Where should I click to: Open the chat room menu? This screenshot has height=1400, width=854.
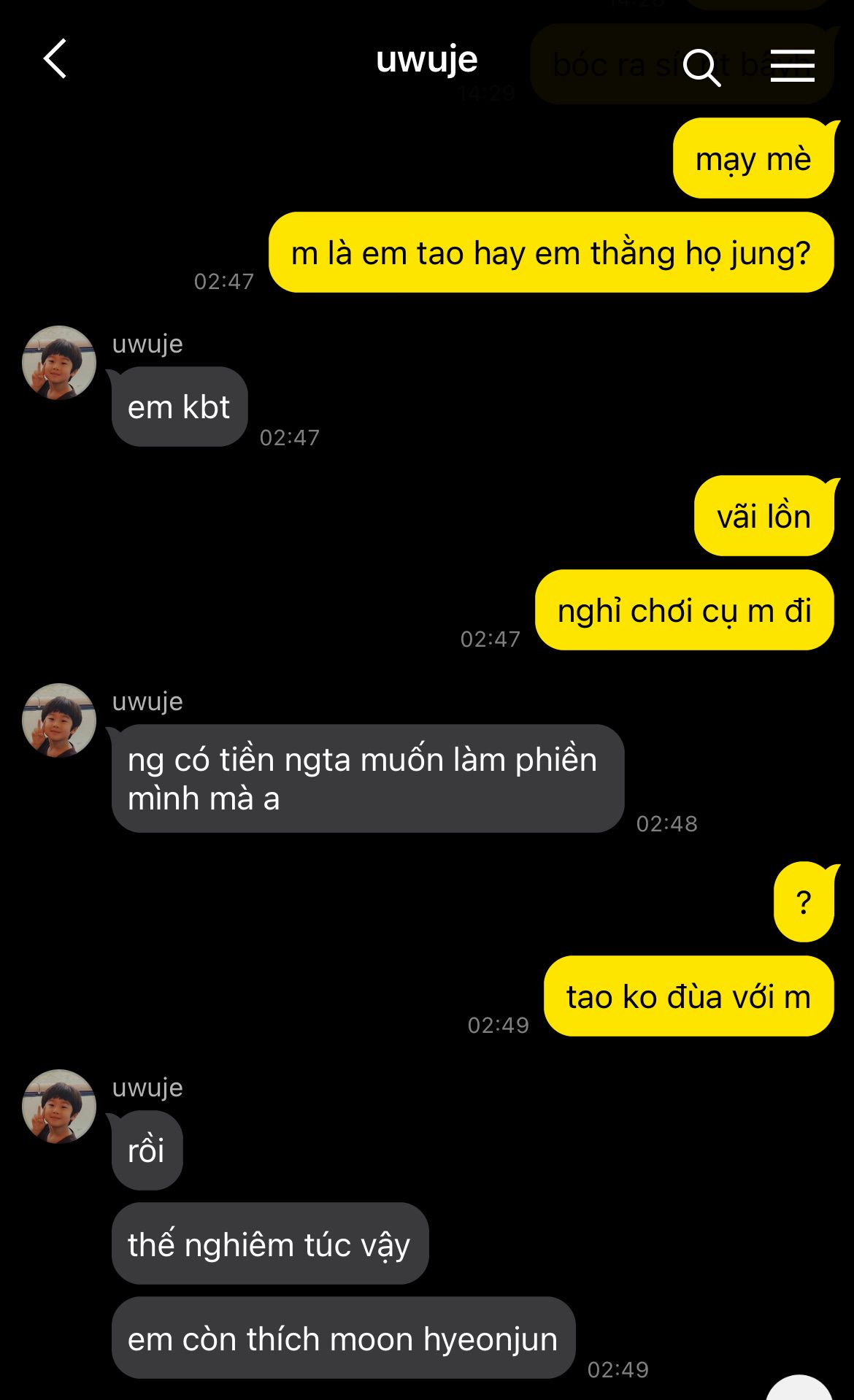[x=792, y=66]
